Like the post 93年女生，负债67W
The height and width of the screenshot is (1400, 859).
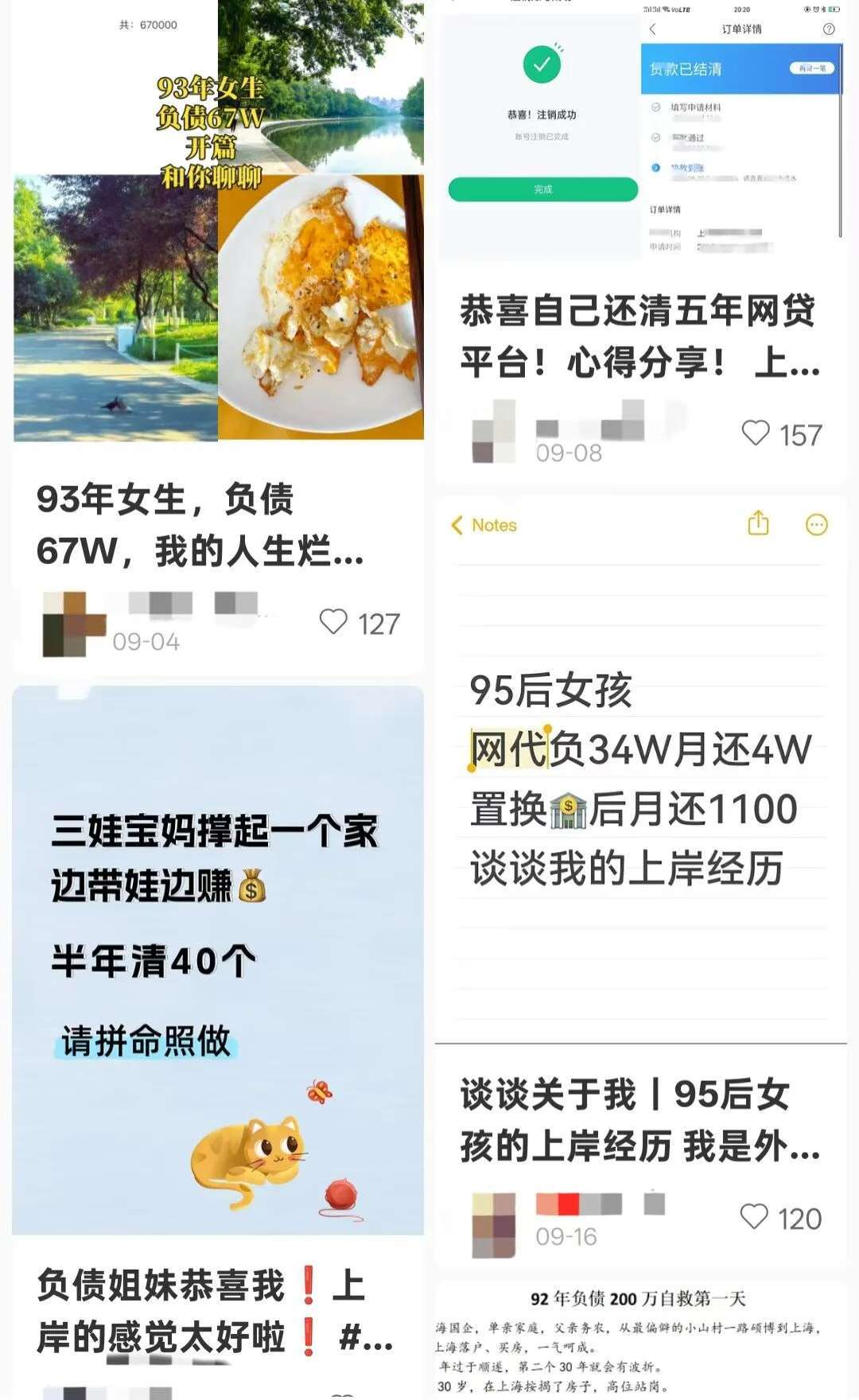[333, 622]
